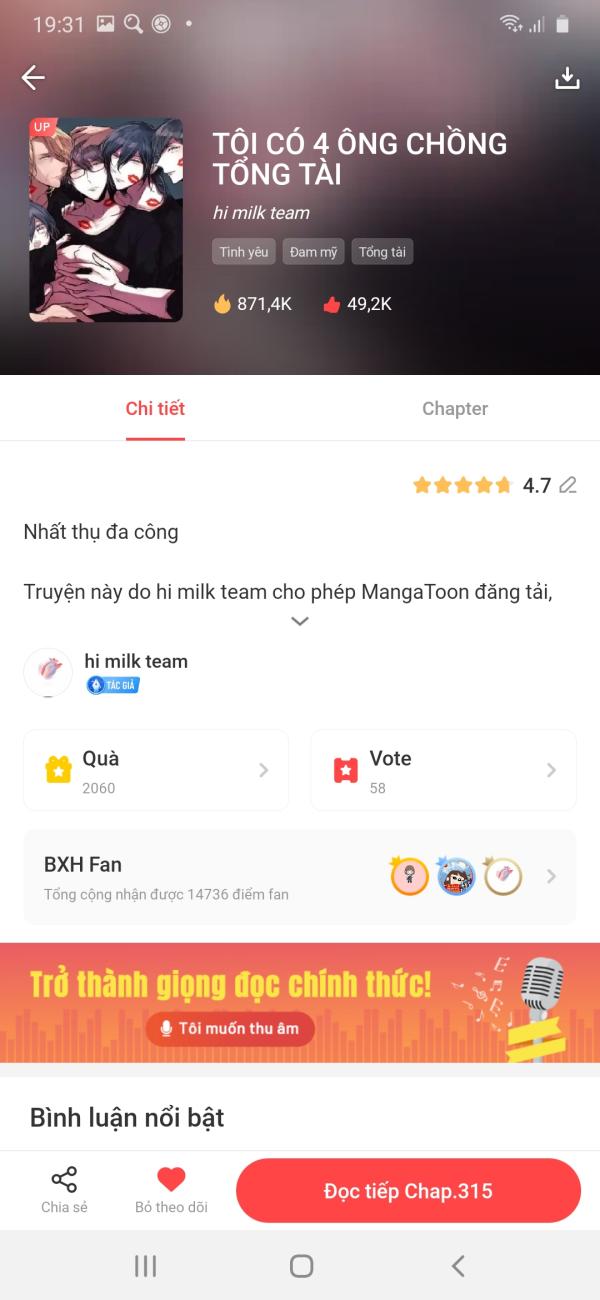Switch to the Chapter tab
This screenshot has height=1300, width=600.
click(455, 408)
